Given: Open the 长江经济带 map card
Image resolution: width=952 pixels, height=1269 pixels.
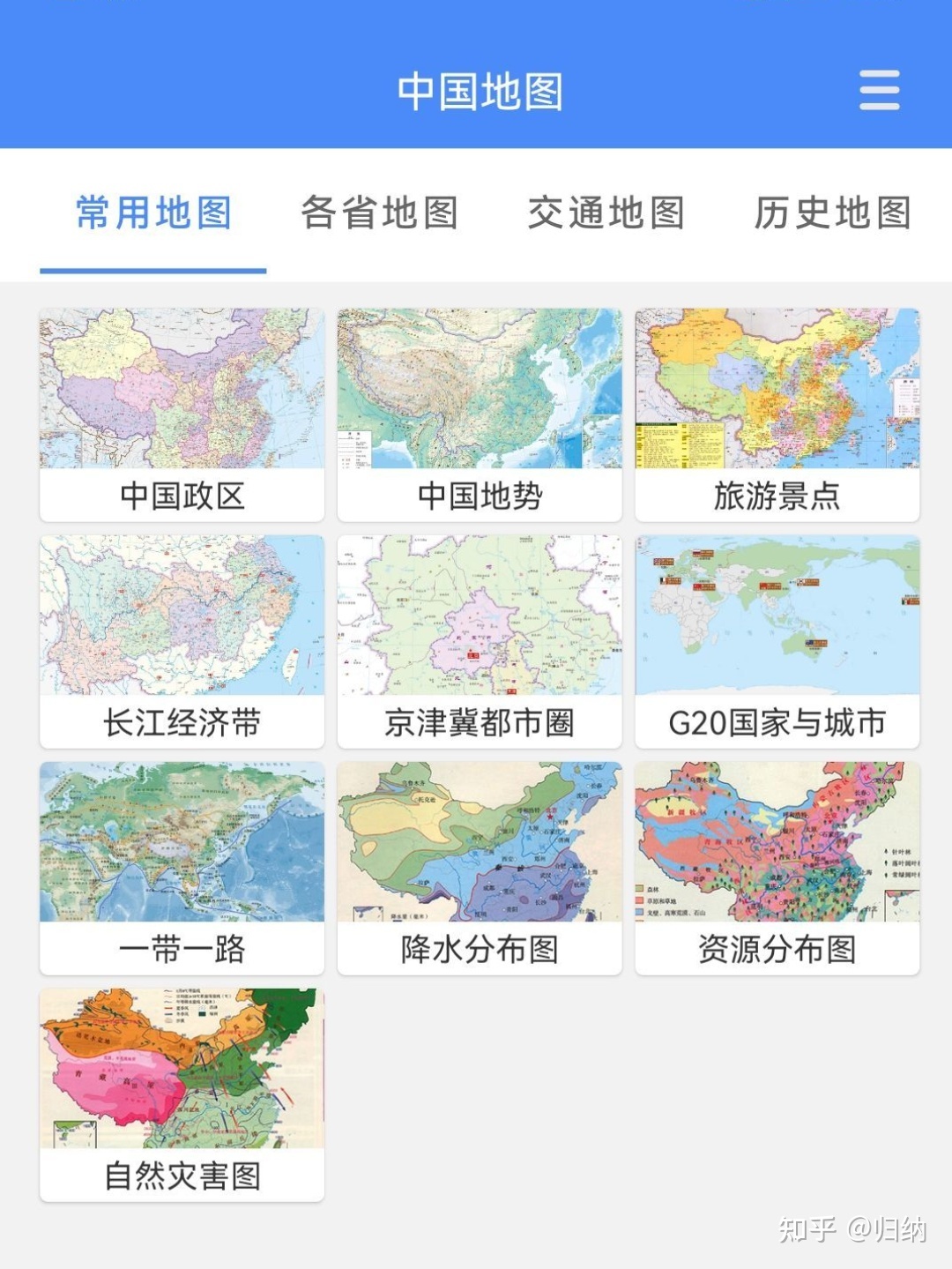Looking at the screenshot, I should 182,641.
